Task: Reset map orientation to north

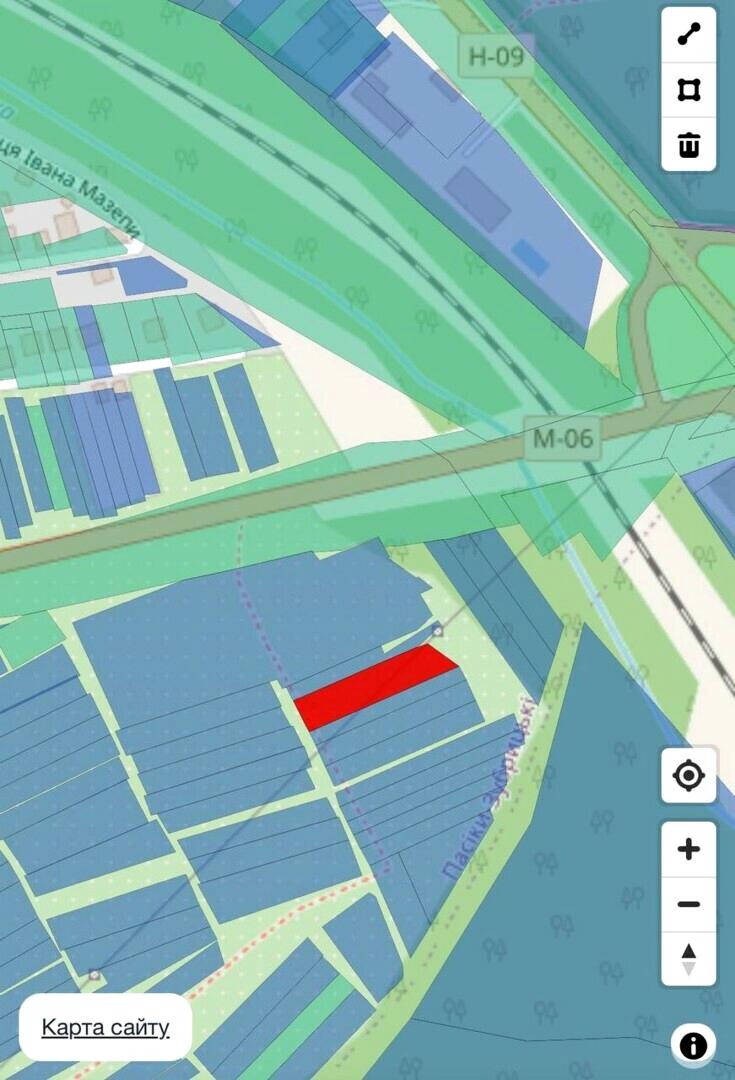Action: 688,958
